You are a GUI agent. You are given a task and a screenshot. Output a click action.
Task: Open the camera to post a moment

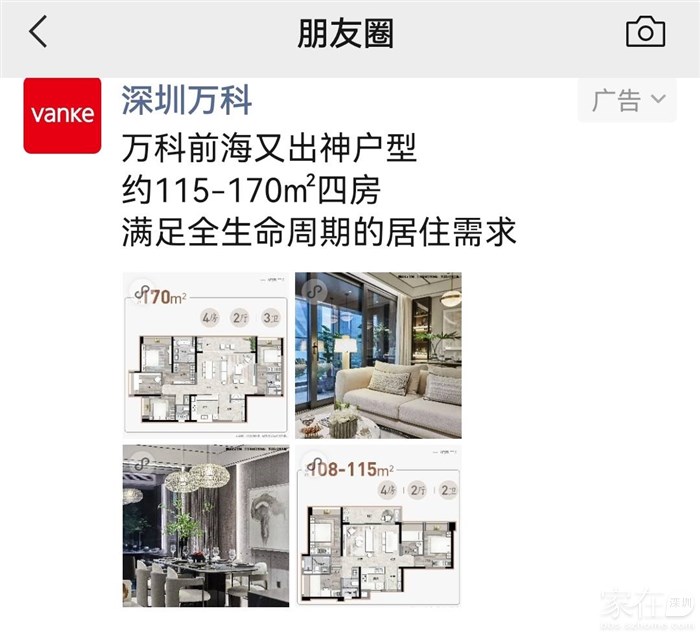645,32
